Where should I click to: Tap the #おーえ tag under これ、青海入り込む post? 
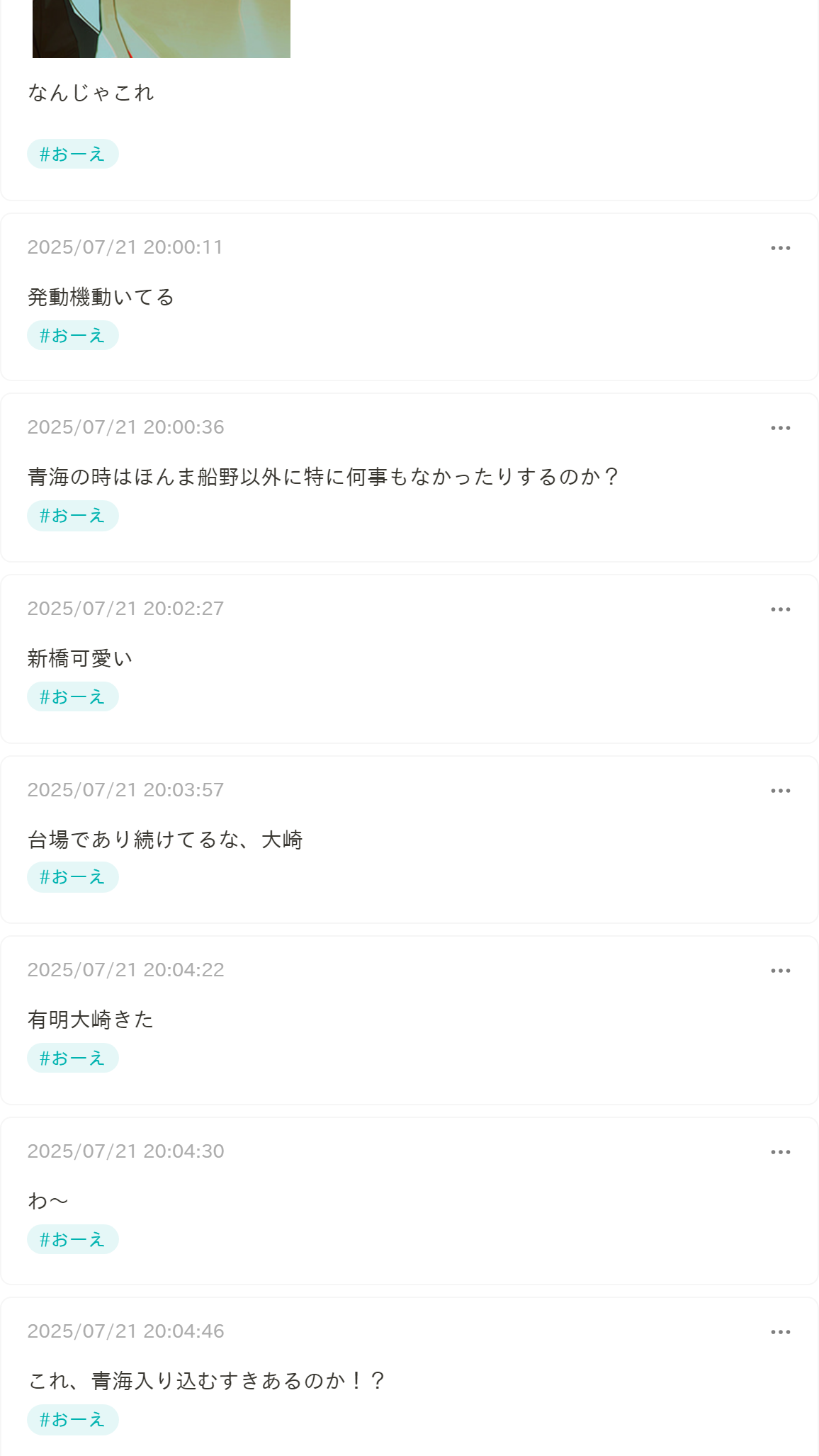tap(73, 1420)
